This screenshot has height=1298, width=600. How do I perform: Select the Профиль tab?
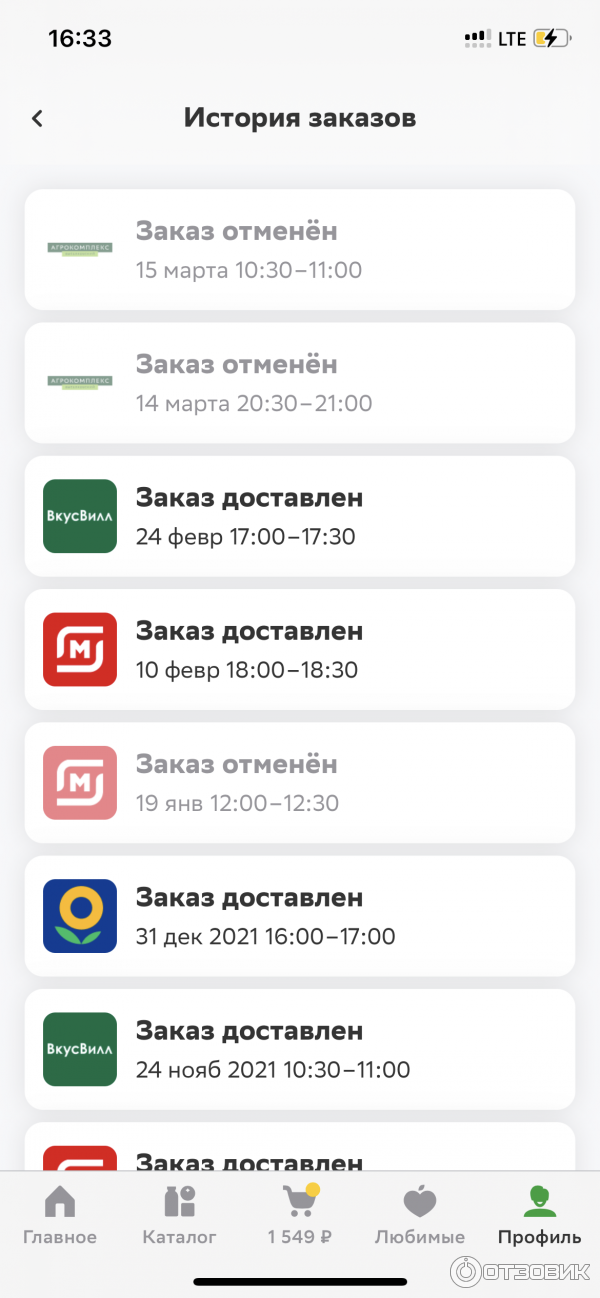click(540, 1215)
